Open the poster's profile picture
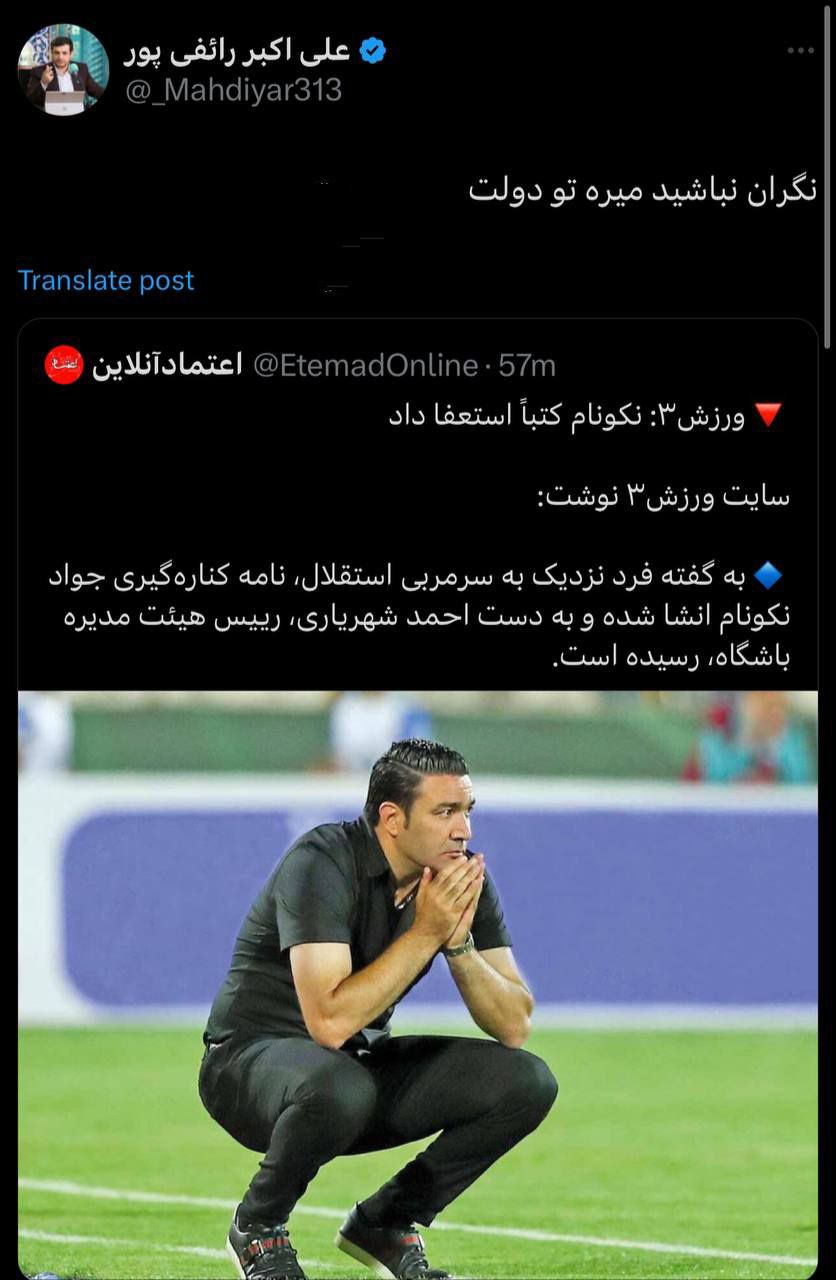Viewport: 836px width, 1280px height. point(62,69)
